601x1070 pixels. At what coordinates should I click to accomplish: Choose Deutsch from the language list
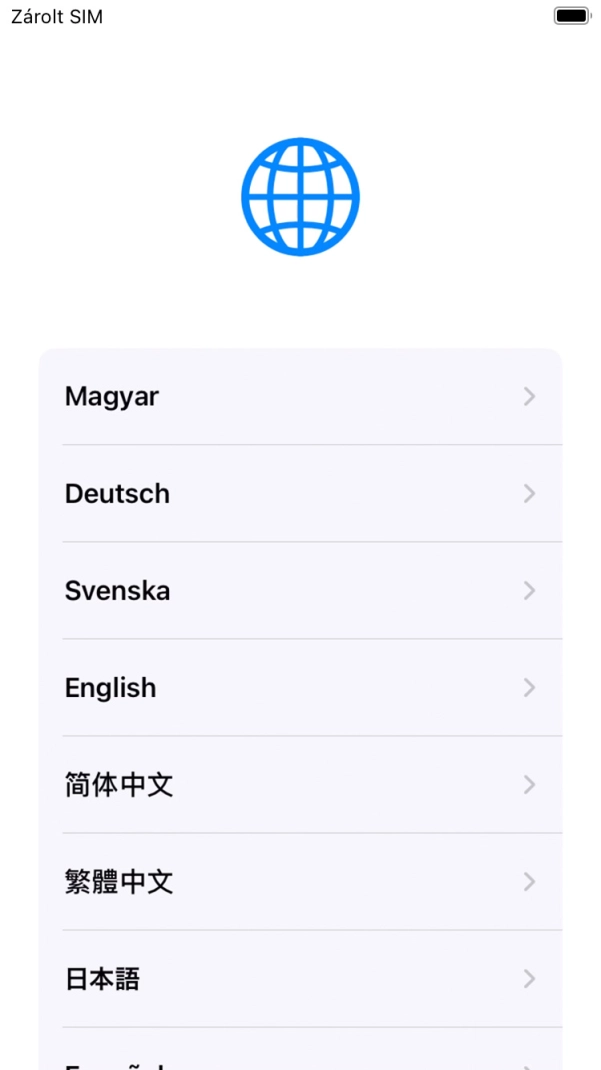[x=300, y=494]
